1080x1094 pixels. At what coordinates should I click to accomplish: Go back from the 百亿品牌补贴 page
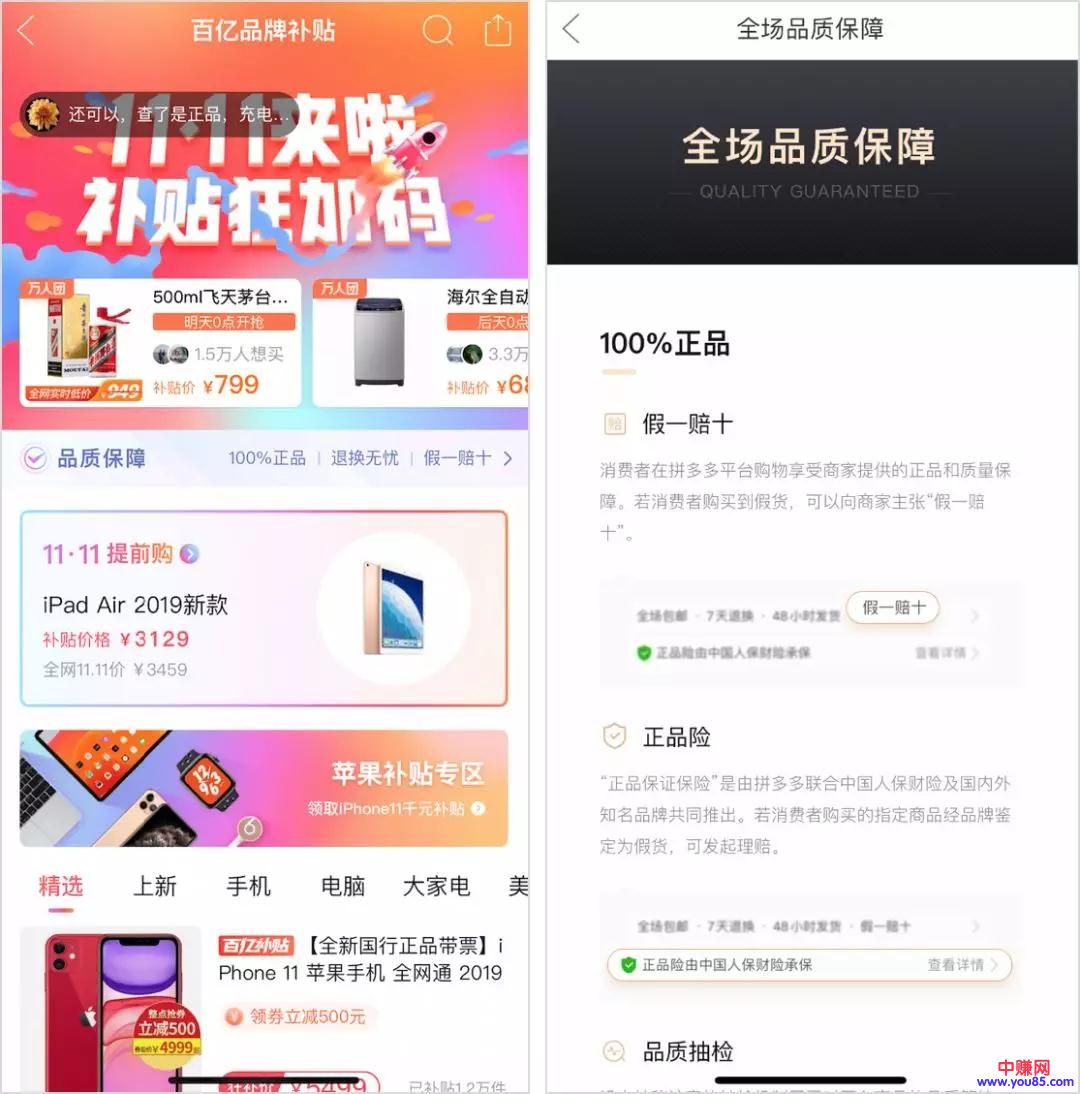pyautogui.click(x=26, y=31)
